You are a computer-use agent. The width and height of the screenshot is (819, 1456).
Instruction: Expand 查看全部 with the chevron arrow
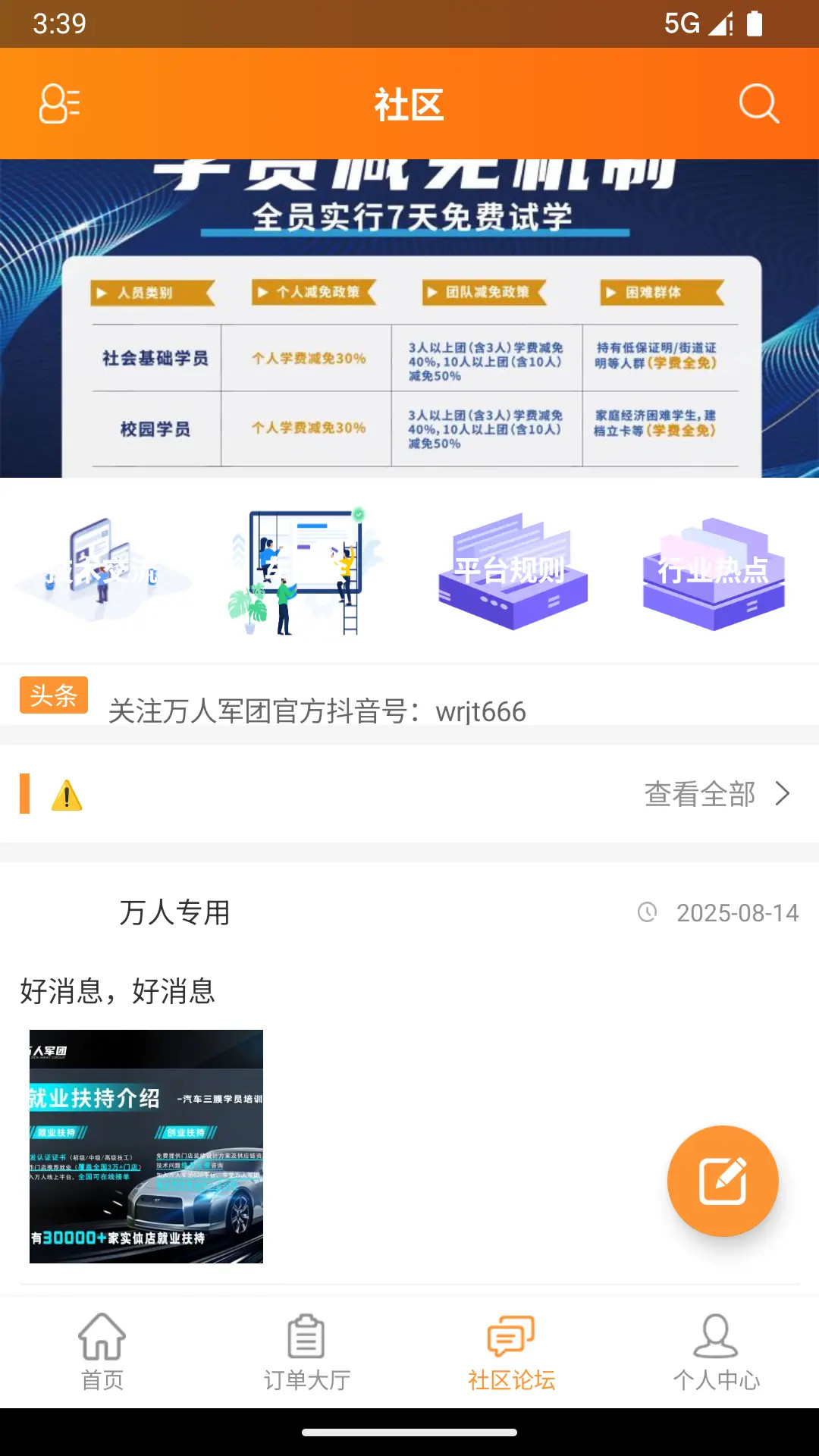(x=783, y=795)
